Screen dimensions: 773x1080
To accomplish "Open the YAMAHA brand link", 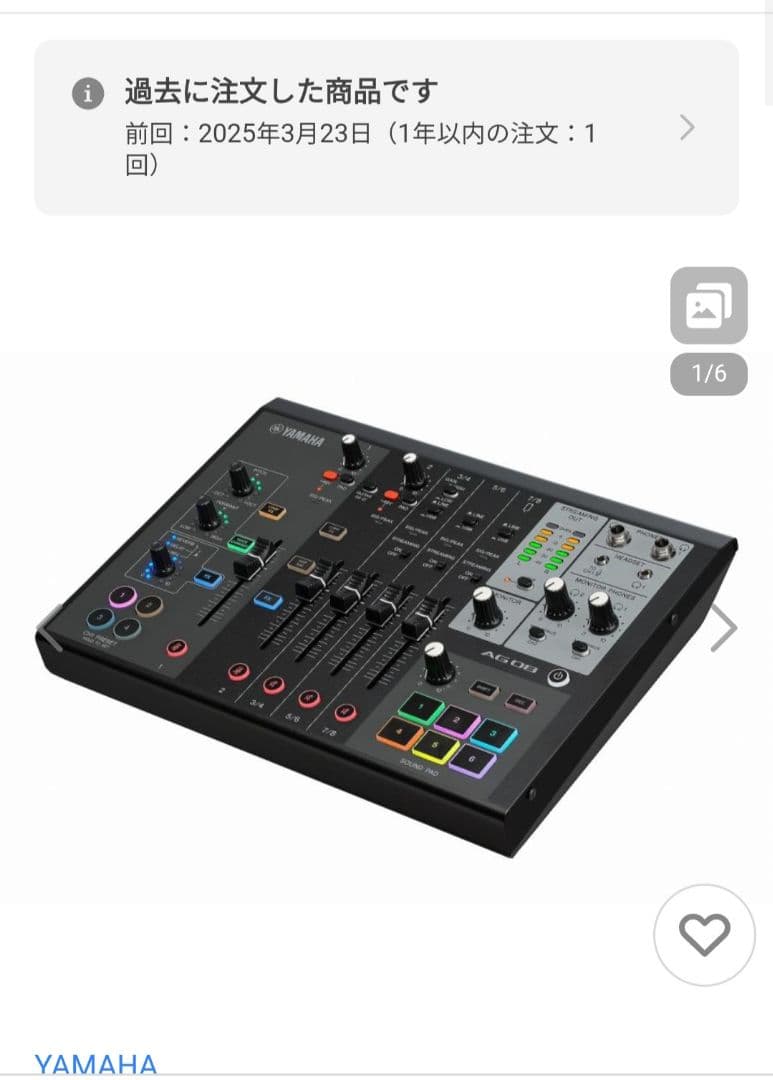I will point(95,1065).
